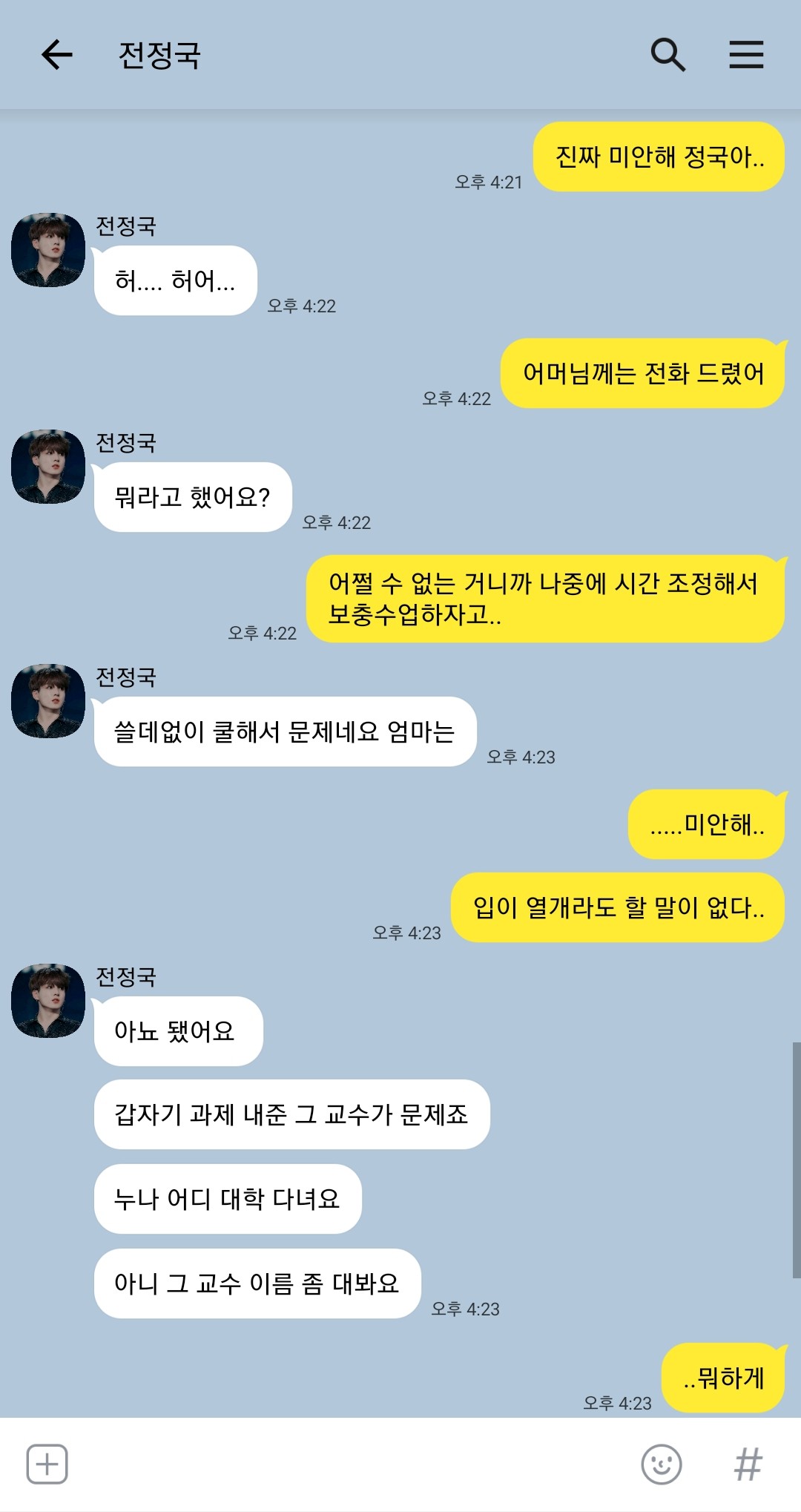Open the hashtag search button

(748, 1464)
